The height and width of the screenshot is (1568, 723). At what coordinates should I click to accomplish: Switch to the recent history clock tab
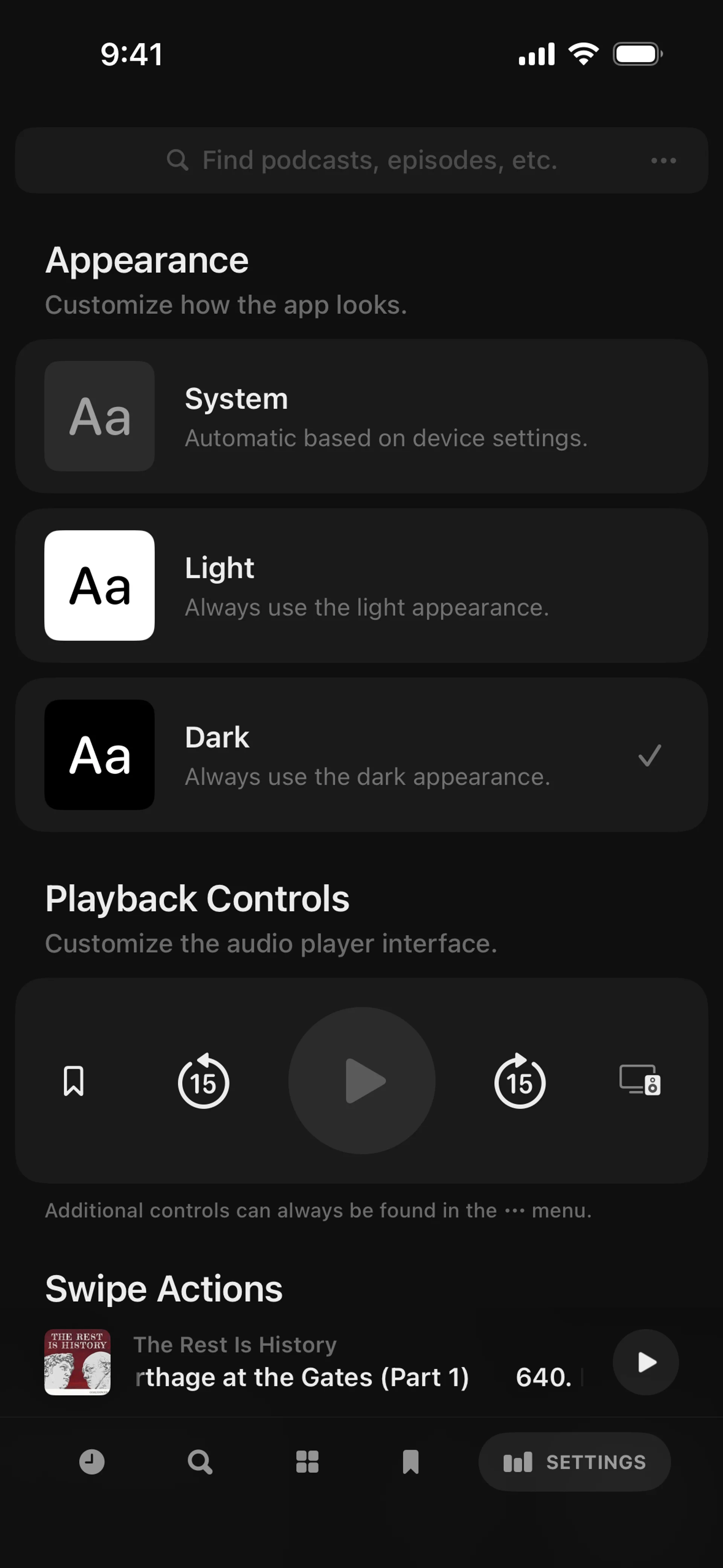tap(92, 1461)
